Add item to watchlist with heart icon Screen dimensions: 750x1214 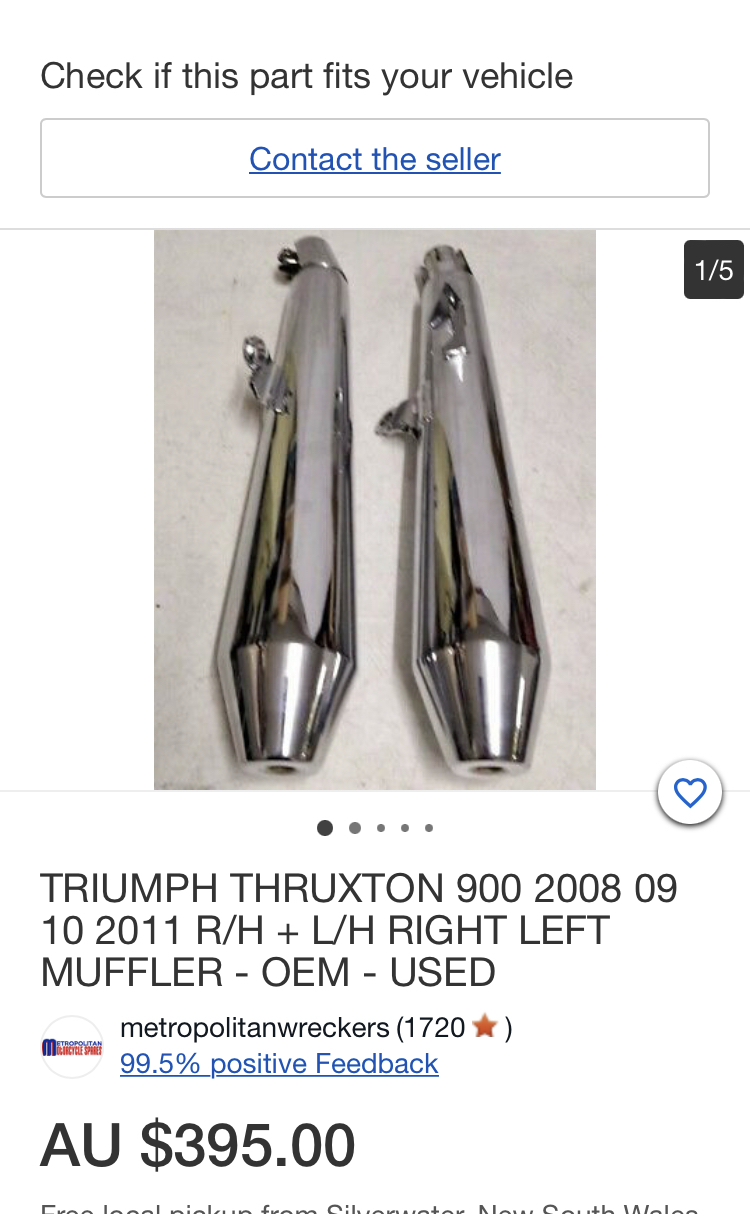pyautogui.click(x=690, y=793)
